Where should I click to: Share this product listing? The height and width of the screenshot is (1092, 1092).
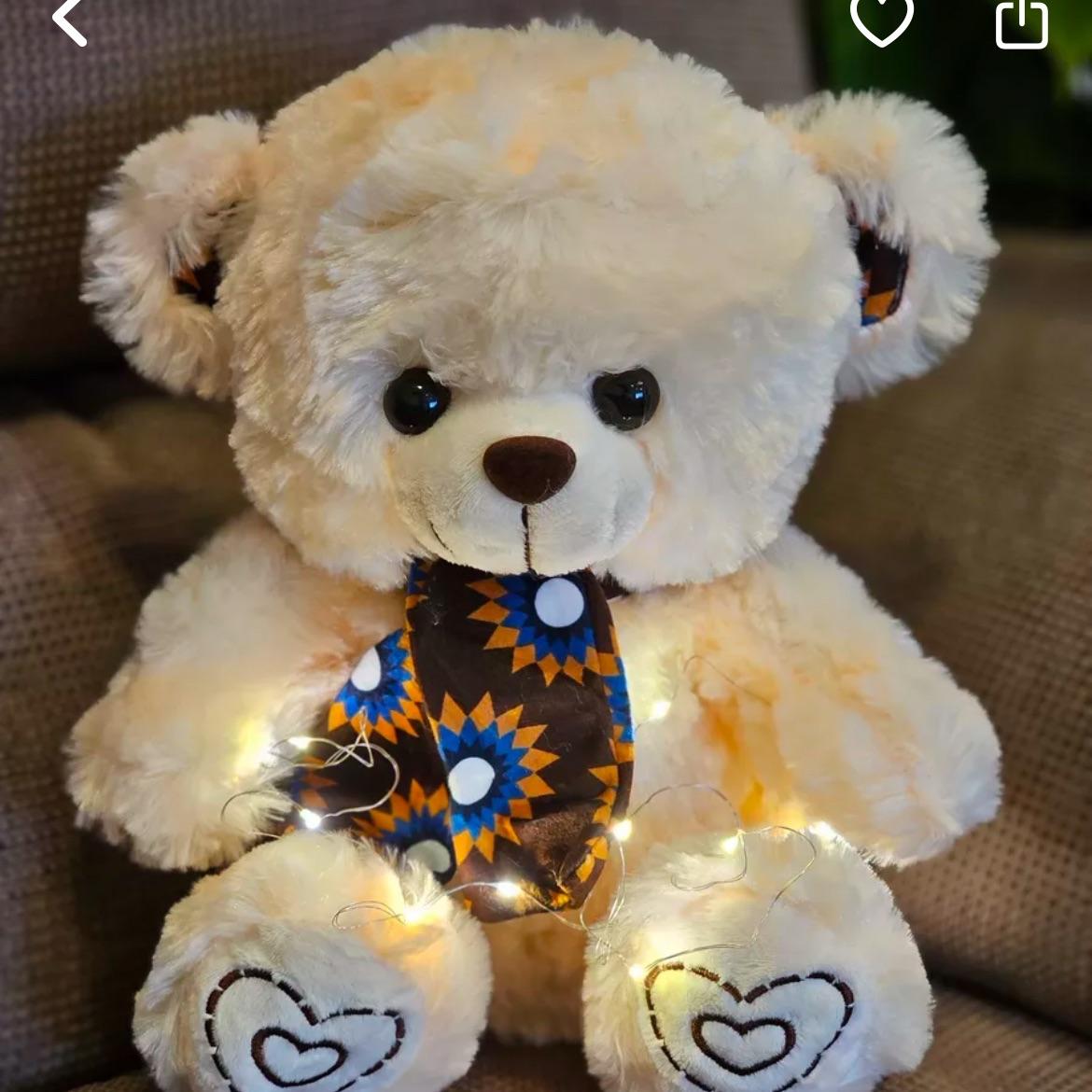tap(1021, 22)
